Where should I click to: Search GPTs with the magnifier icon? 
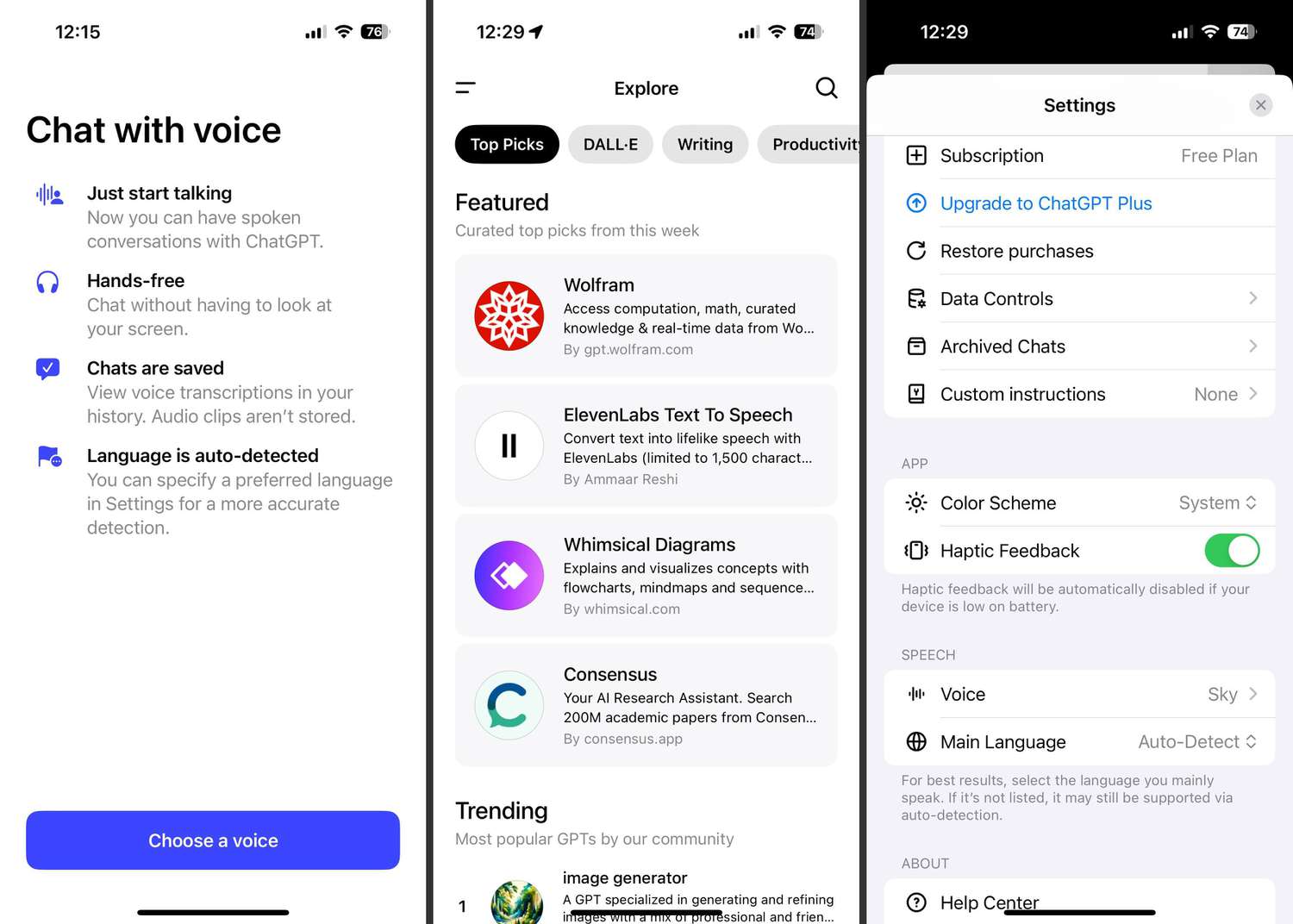(x=826, y=88)
